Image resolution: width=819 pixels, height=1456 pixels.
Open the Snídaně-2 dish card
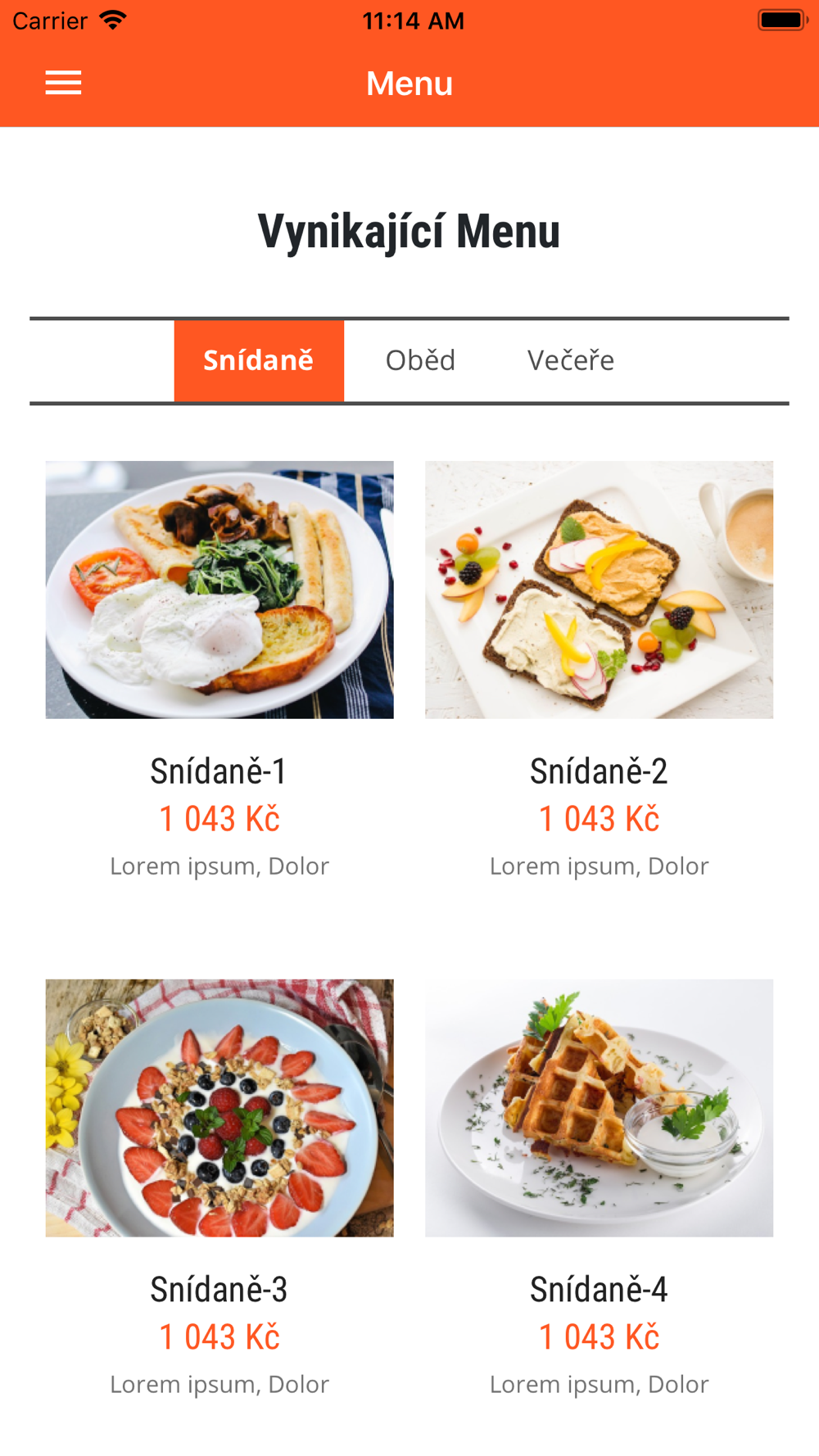[599, 590]
